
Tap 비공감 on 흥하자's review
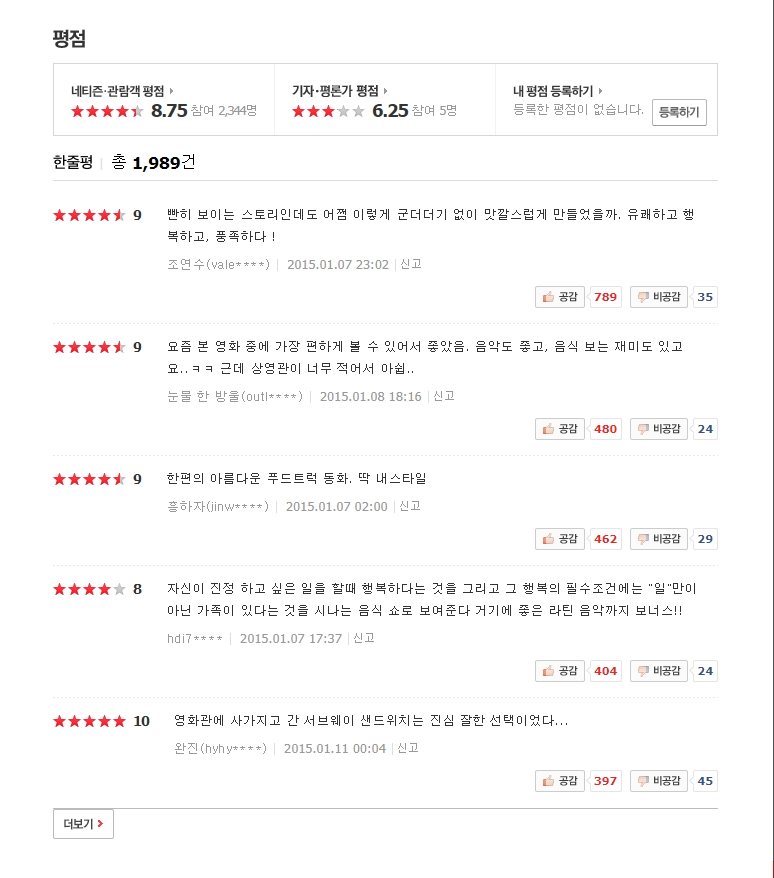click(659, 539)
